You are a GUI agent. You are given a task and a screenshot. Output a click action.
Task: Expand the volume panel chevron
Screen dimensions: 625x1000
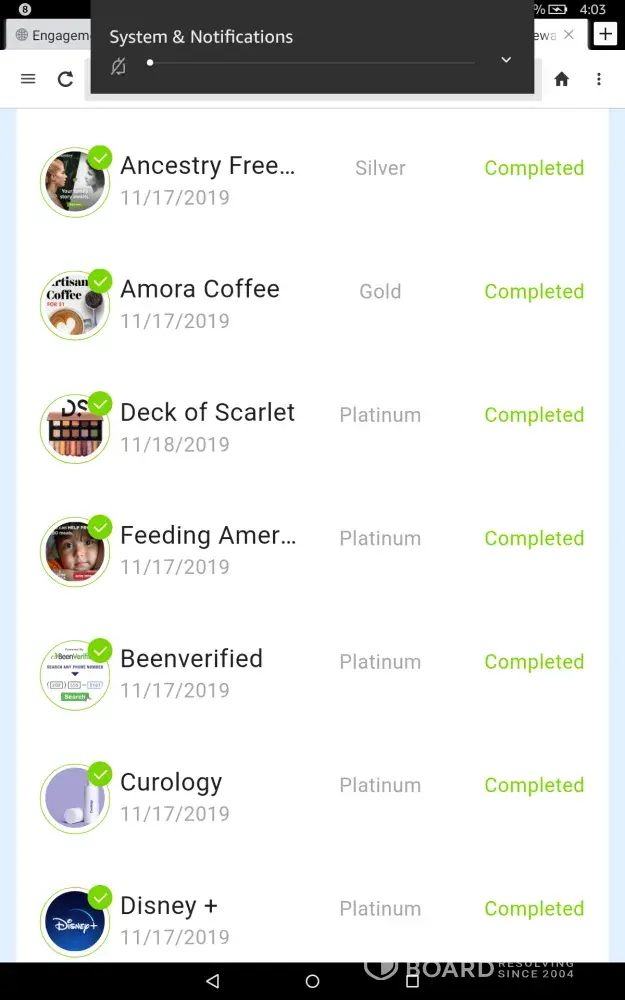point(506,60)
